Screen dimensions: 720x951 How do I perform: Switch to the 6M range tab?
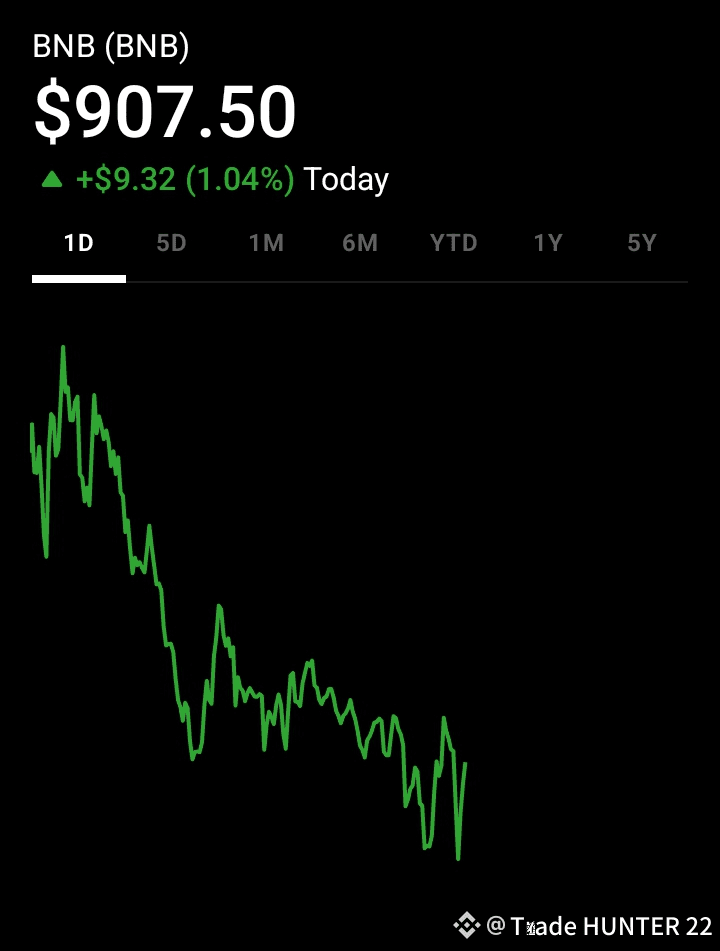click(x=360, y=243)
